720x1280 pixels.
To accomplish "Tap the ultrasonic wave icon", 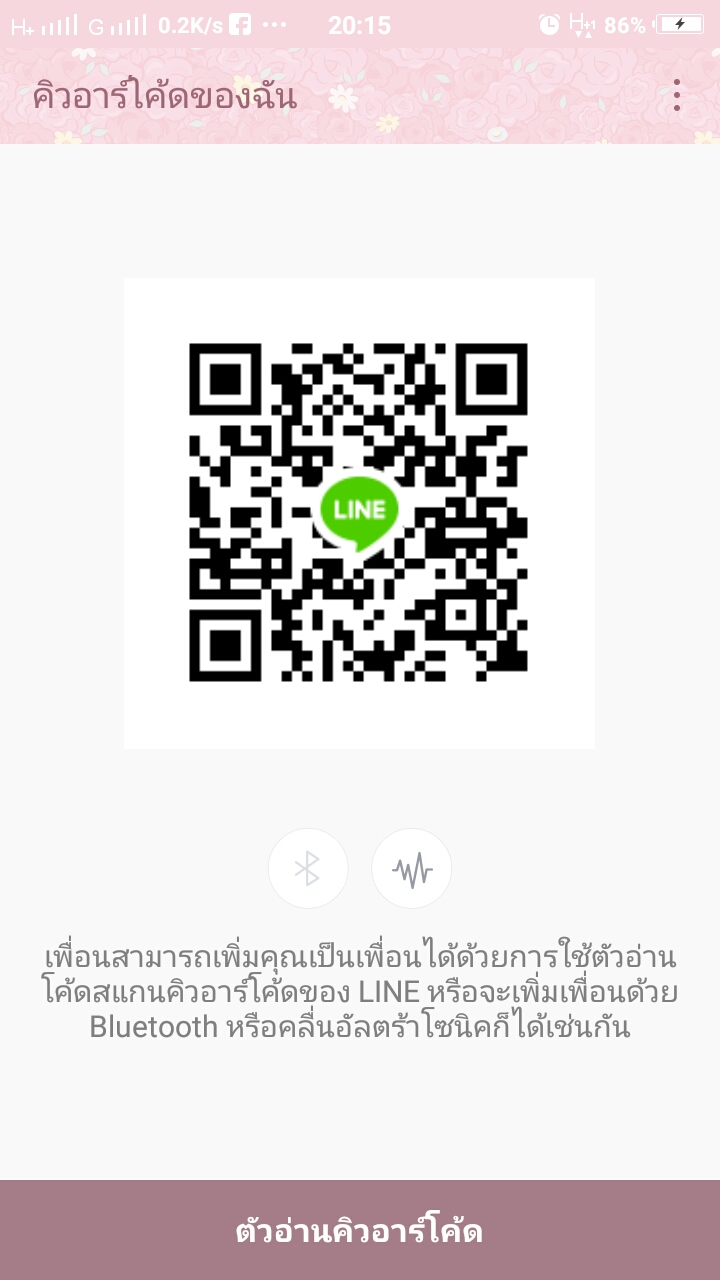I will (x=412, y=868).
